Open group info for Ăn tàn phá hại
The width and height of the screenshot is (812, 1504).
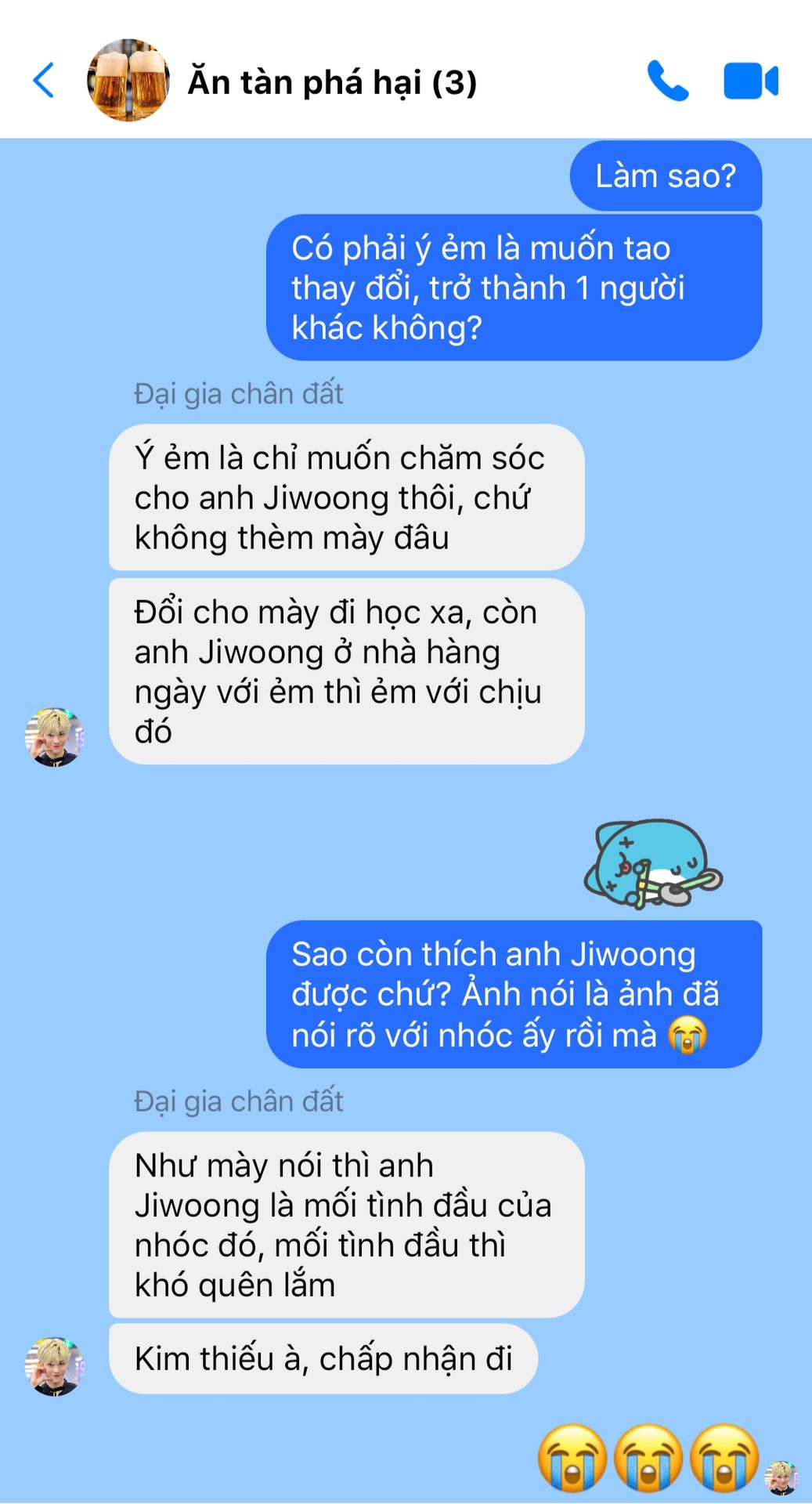(331, 82)
